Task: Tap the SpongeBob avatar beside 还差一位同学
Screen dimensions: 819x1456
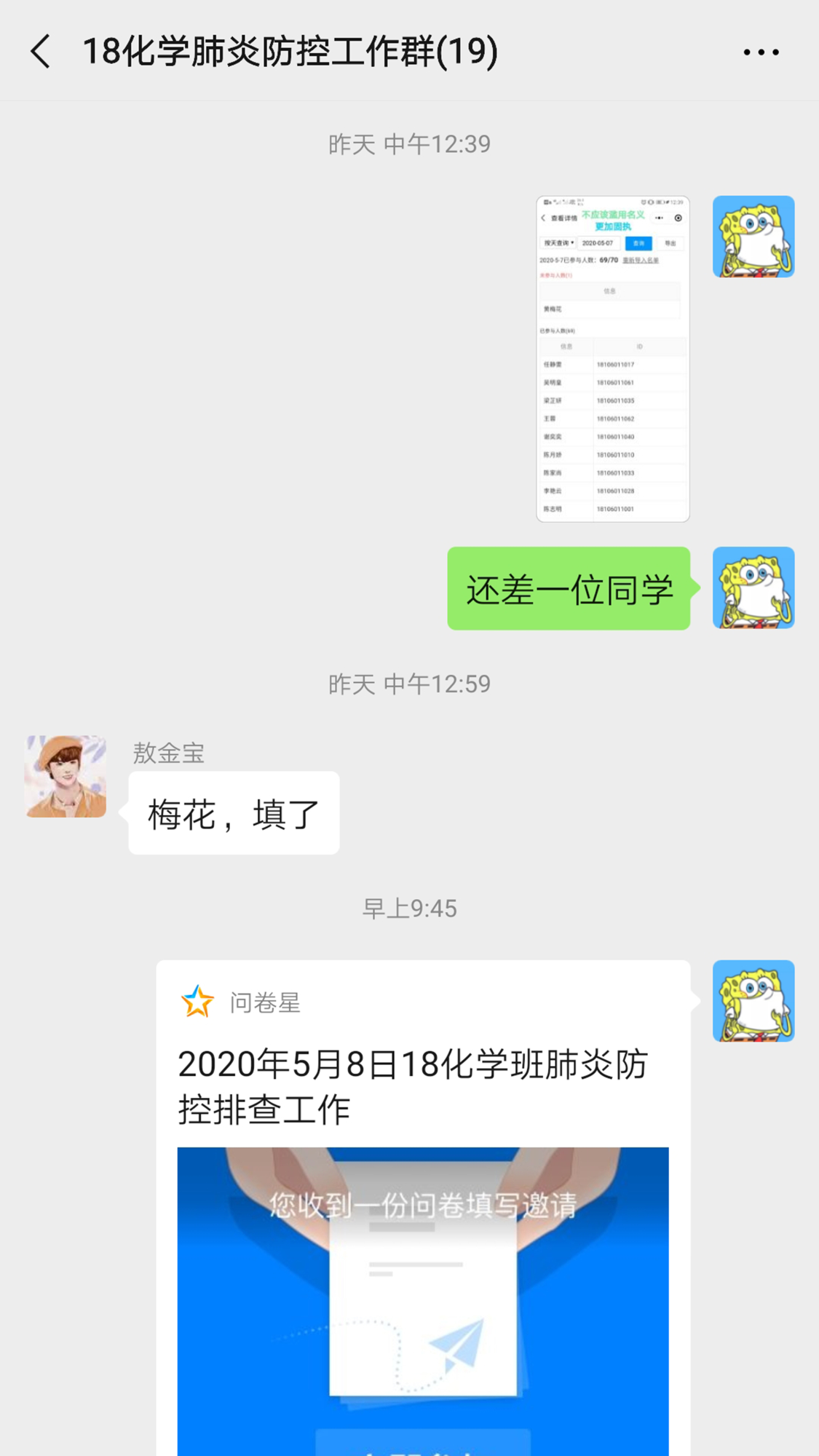Action: 753,588
